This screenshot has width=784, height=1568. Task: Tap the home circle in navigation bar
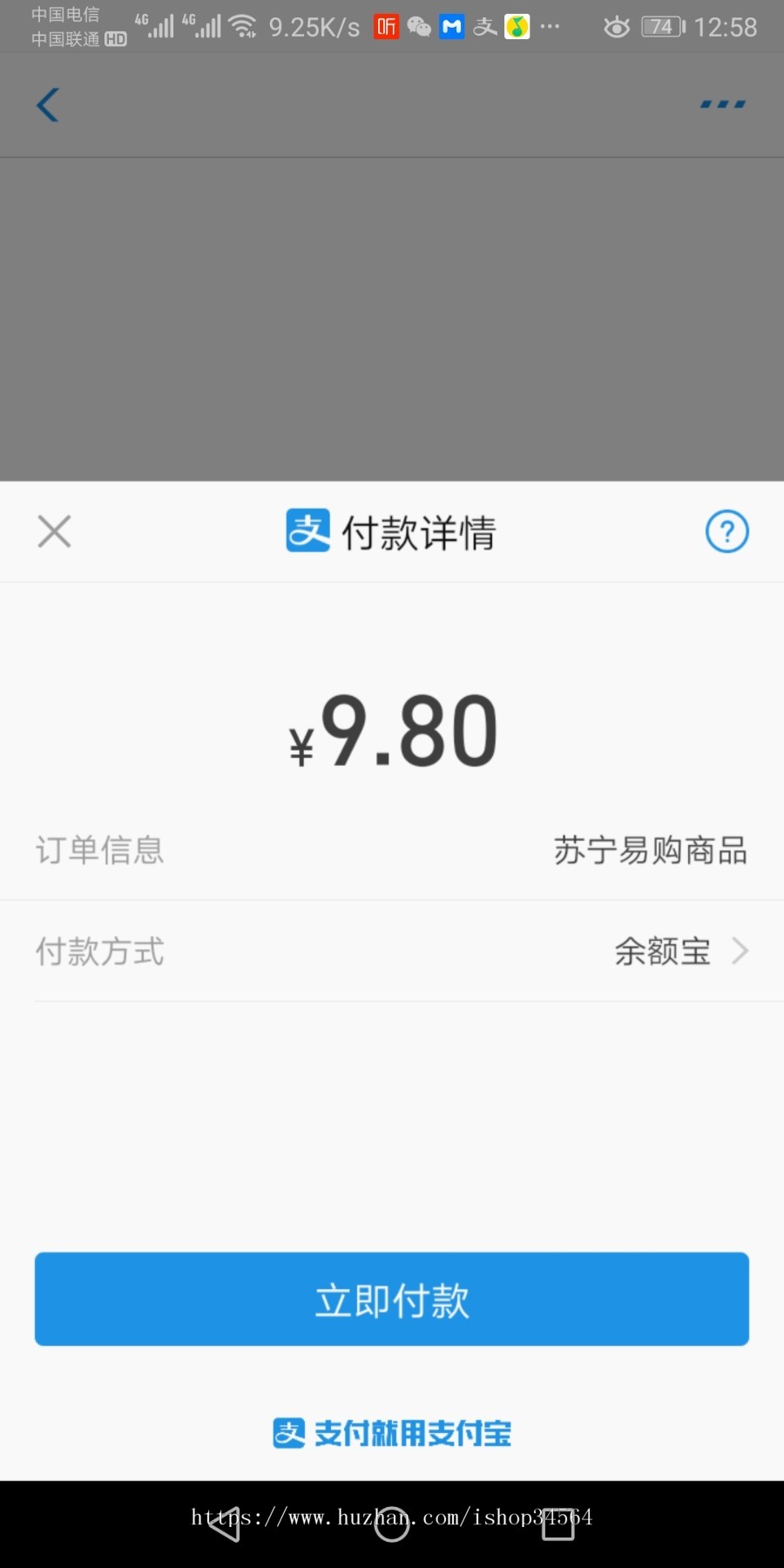coord(391,1523)
